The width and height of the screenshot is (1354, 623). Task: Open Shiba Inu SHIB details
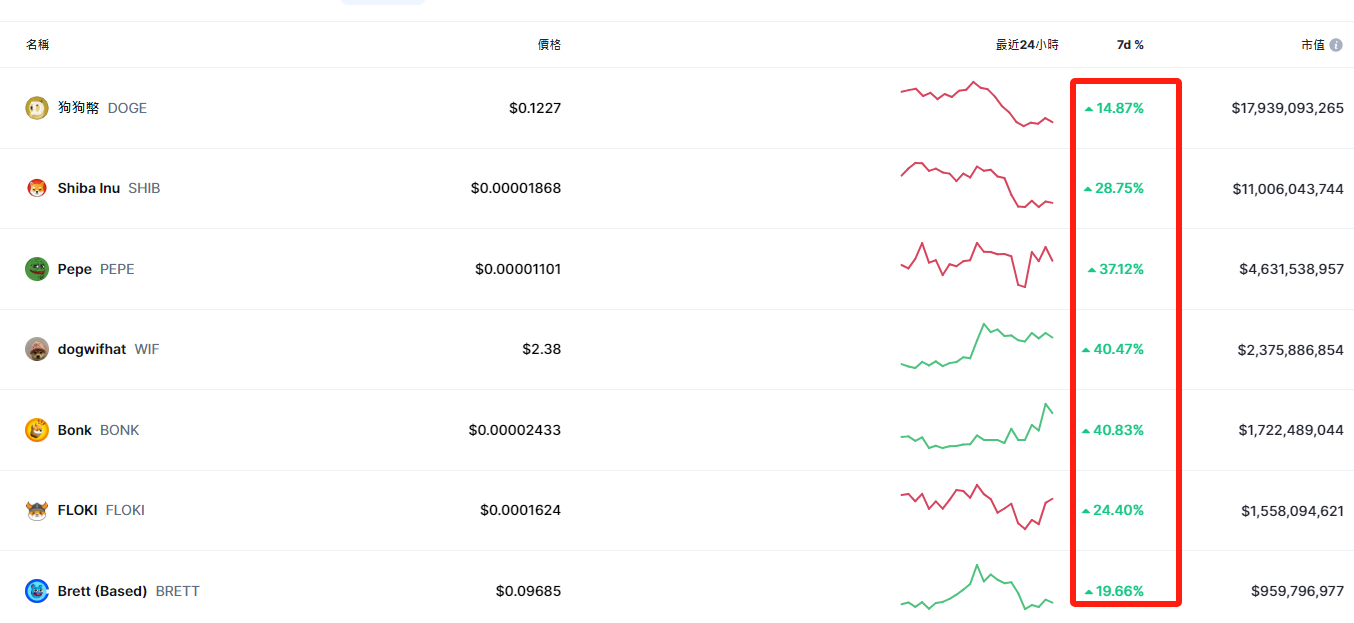88,188
